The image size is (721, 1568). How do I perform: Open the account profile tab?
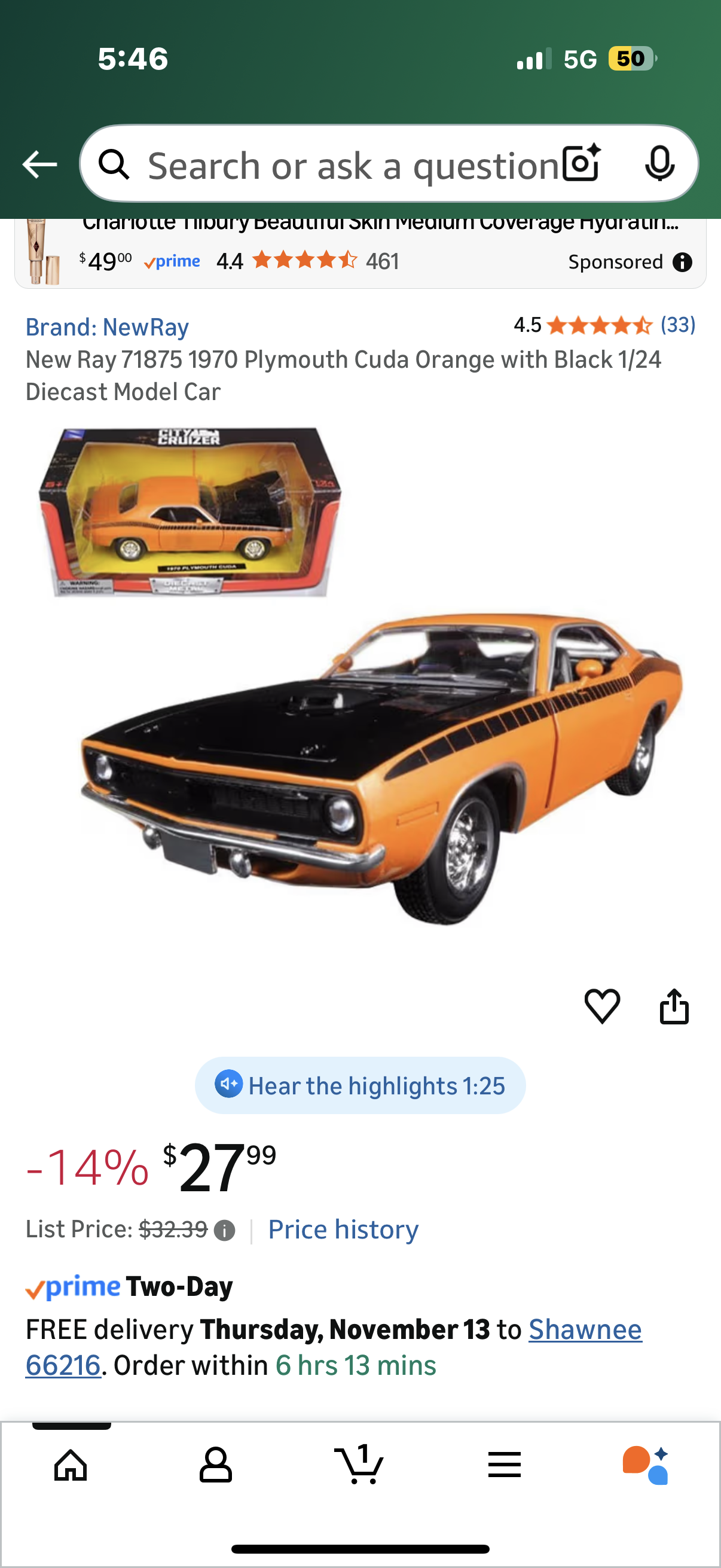216,1465
